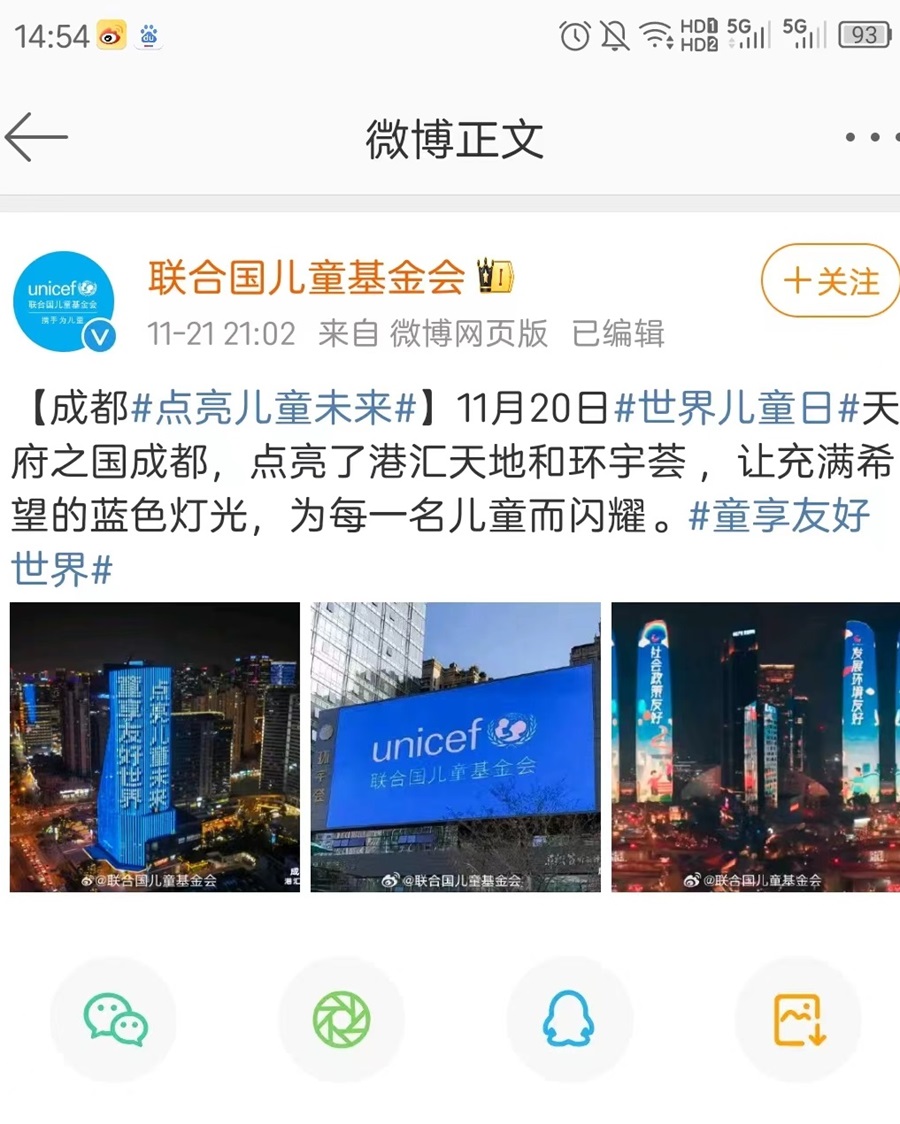Tap the Baidu icon in the status bar
The height and width of the screenshot is (1124, 900).
point(146,33)
